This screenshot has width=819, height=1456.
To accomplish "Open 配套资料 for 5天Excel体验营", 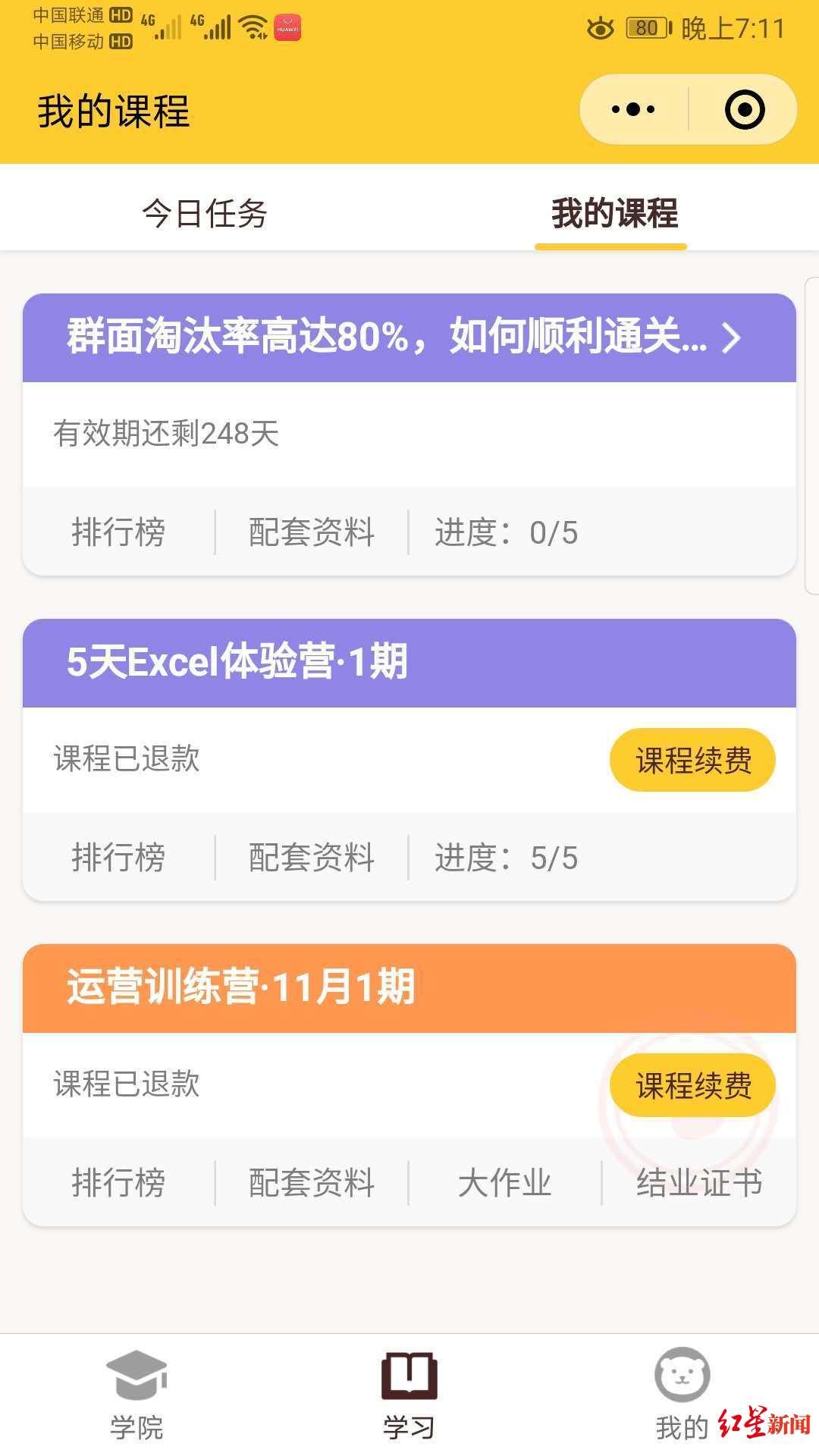I will pyautogui.click(x=312, y=858).
